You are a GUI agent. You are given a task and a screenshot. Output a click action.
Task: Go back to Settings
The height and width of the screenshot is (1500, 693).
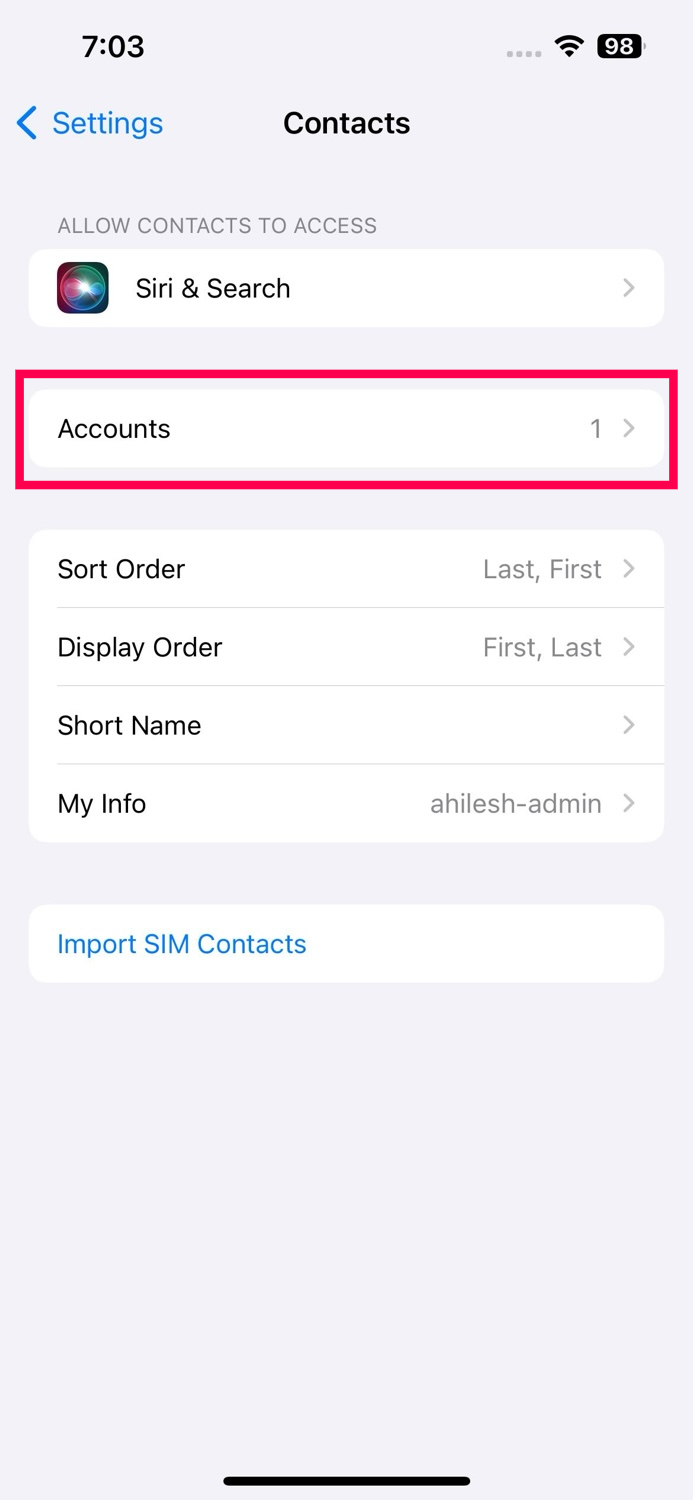tap(90, 123)
